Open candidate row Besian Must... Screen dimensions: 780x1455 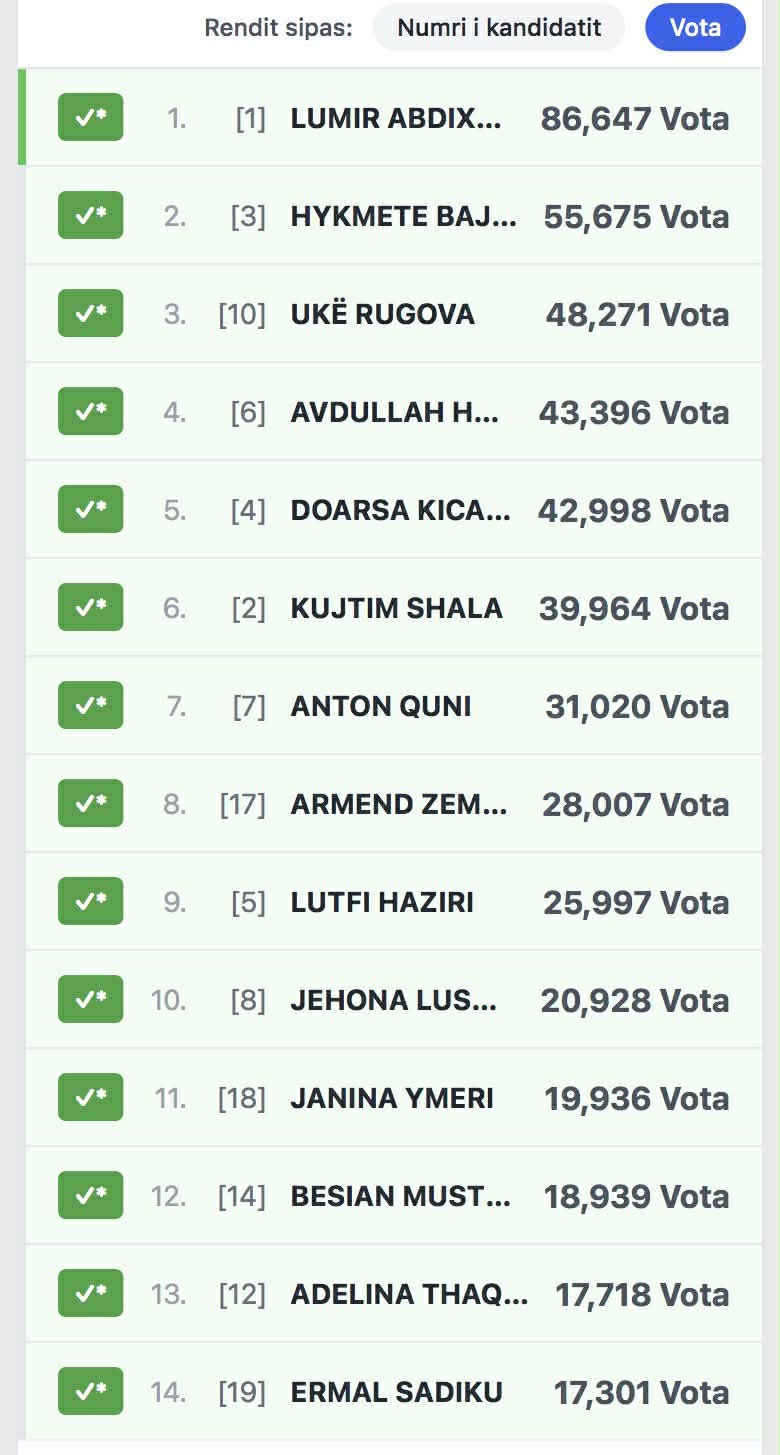point(400,1197)
